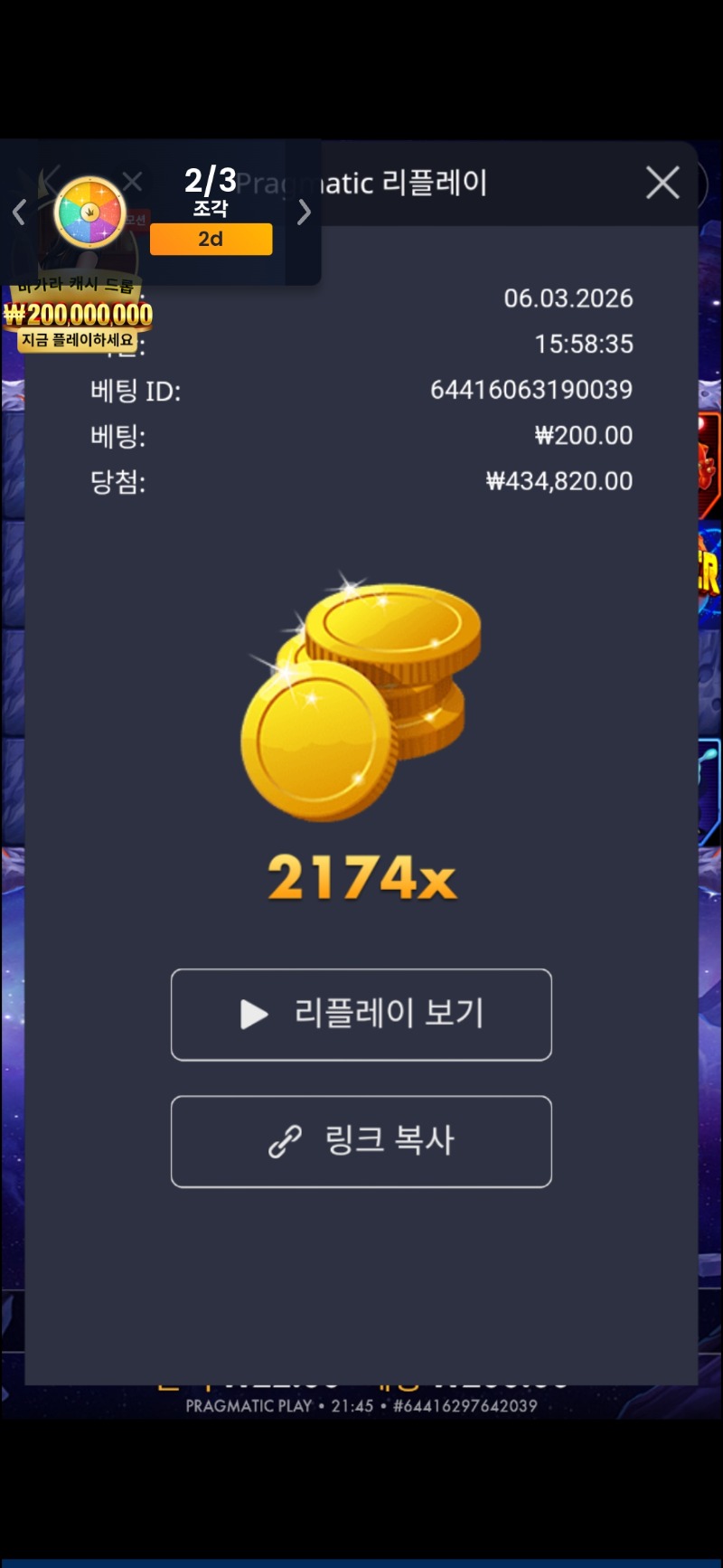The width and height of the screenshot is (723, 1568).
Task: Copy the replay link with 링크 복사
Action: 361,1141
